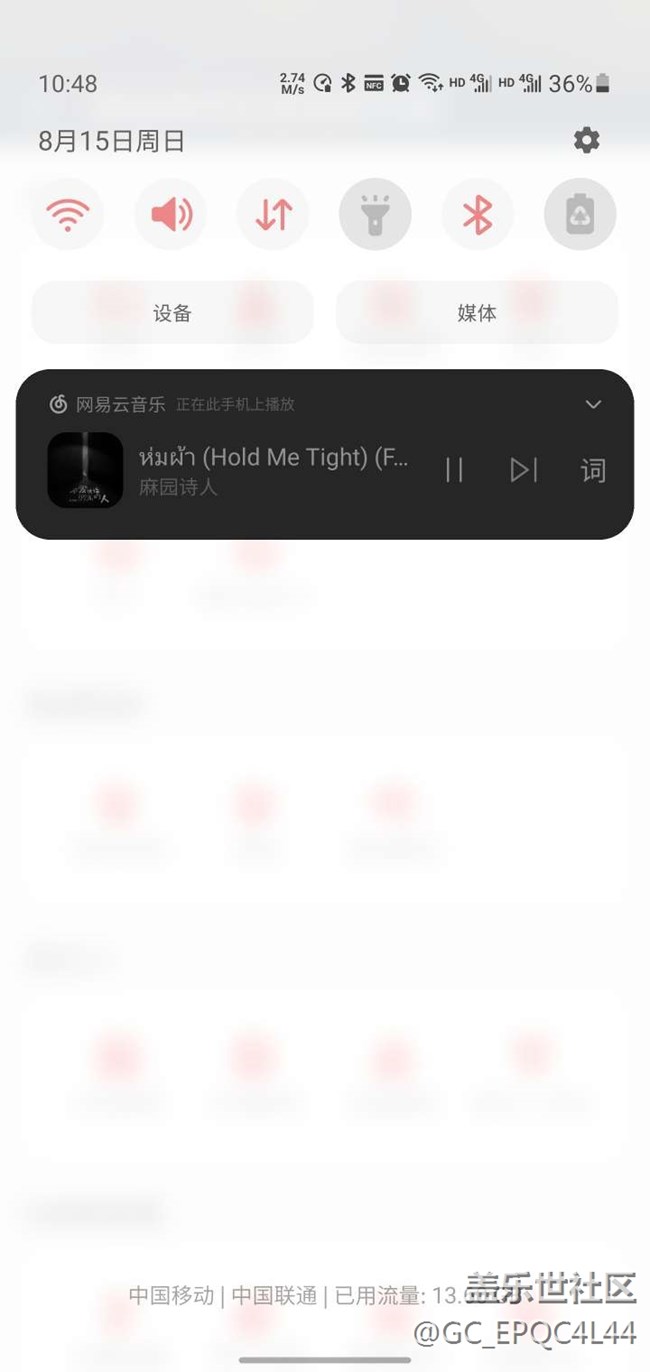
Task: Toggle Wi-Fi quick setting off
Action: coord(68,214)
